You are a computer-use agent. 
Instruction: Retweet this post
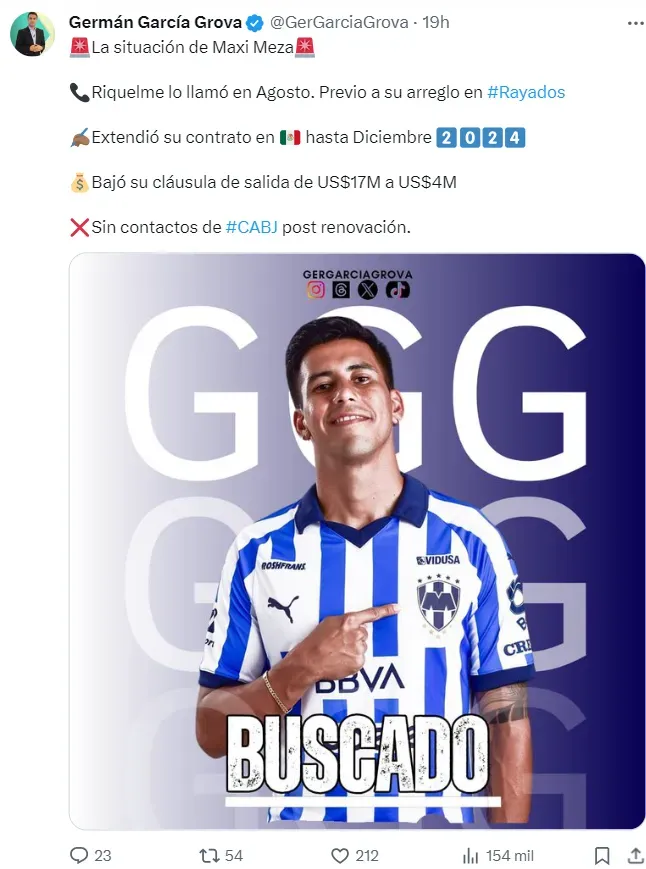(210, 856)
